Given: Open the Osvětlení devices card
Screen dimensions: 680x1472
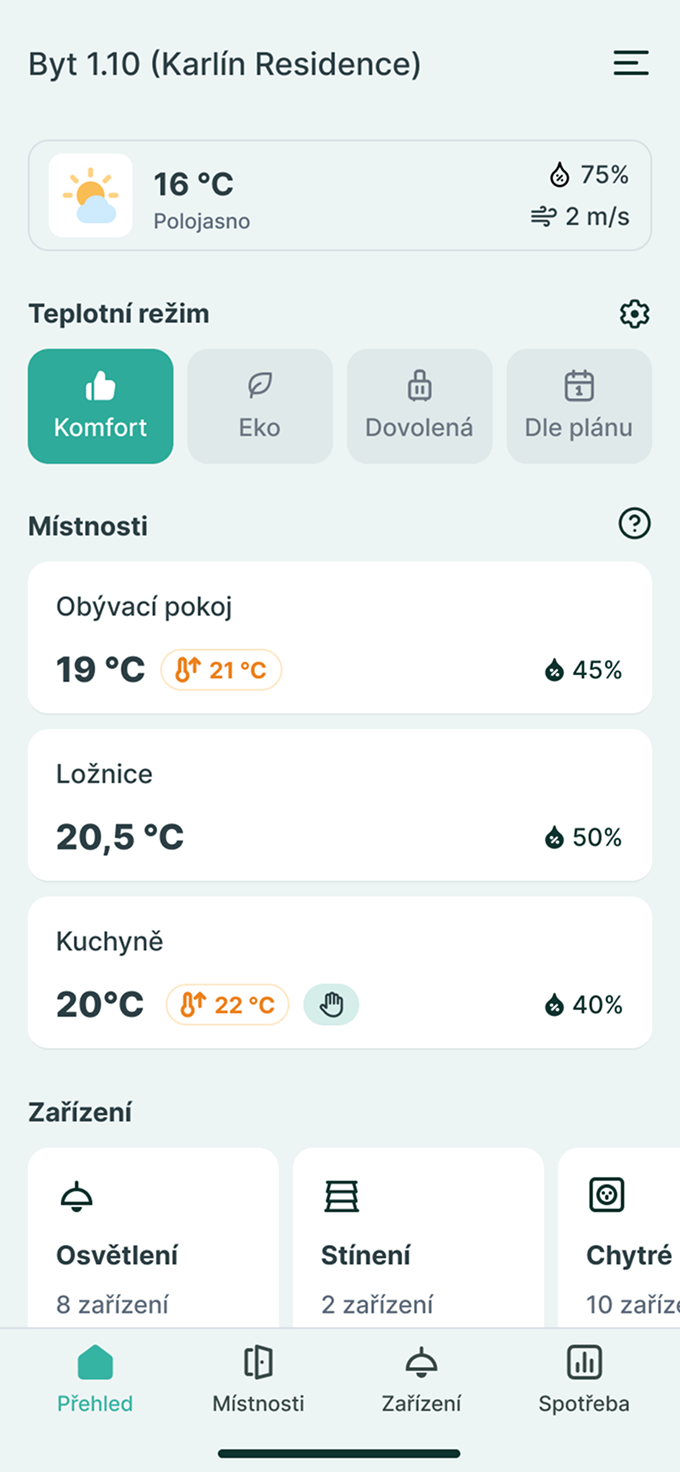Looking at the screenshot, I should pyautogui.click(x=153, y=1240).
